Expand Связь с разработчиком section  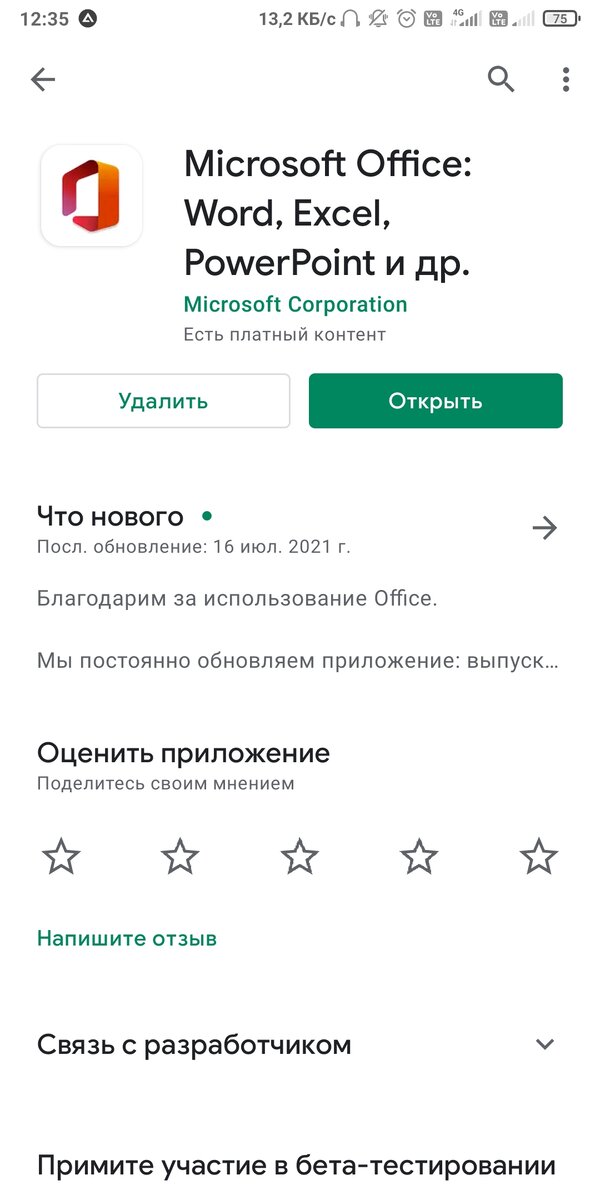point(544,1045)
